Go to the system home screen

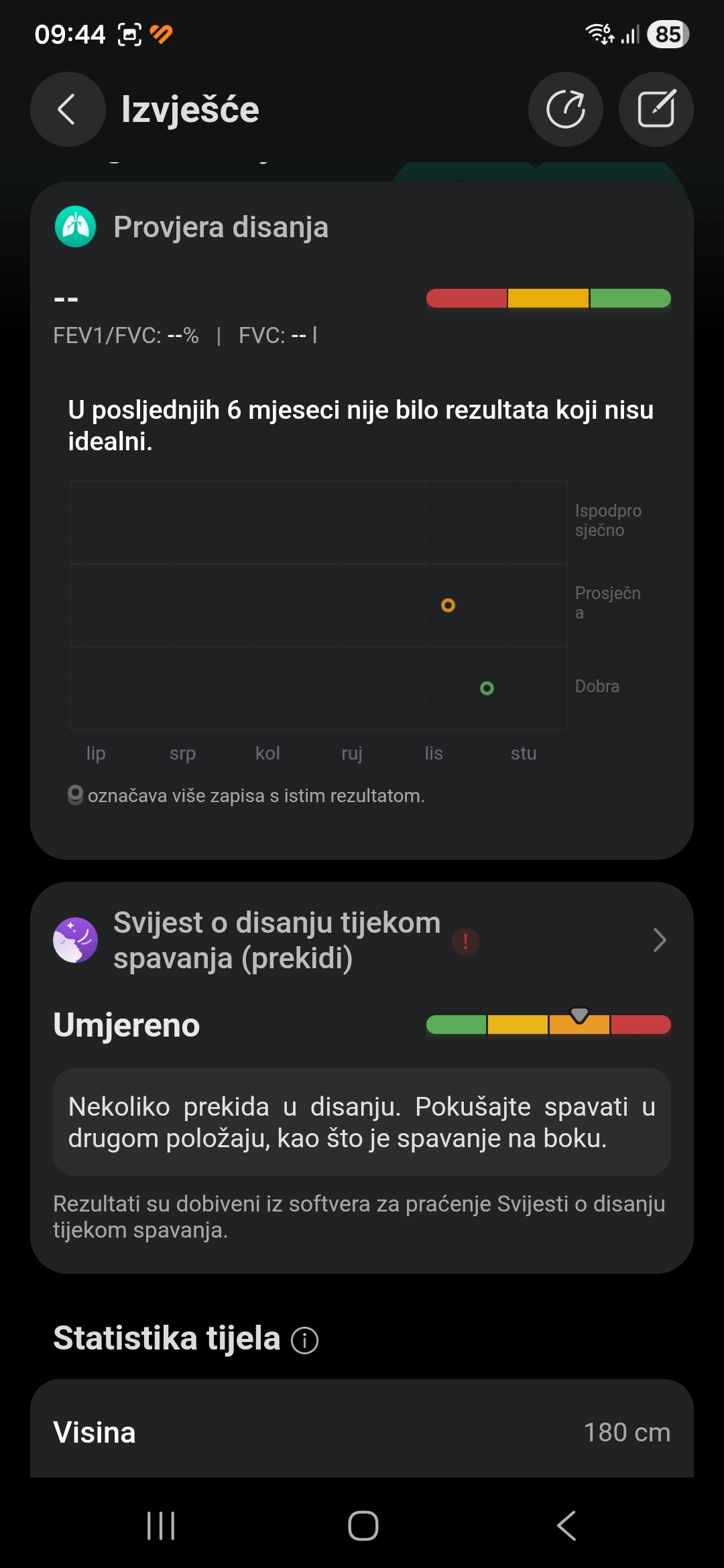tap(363, 1526)
